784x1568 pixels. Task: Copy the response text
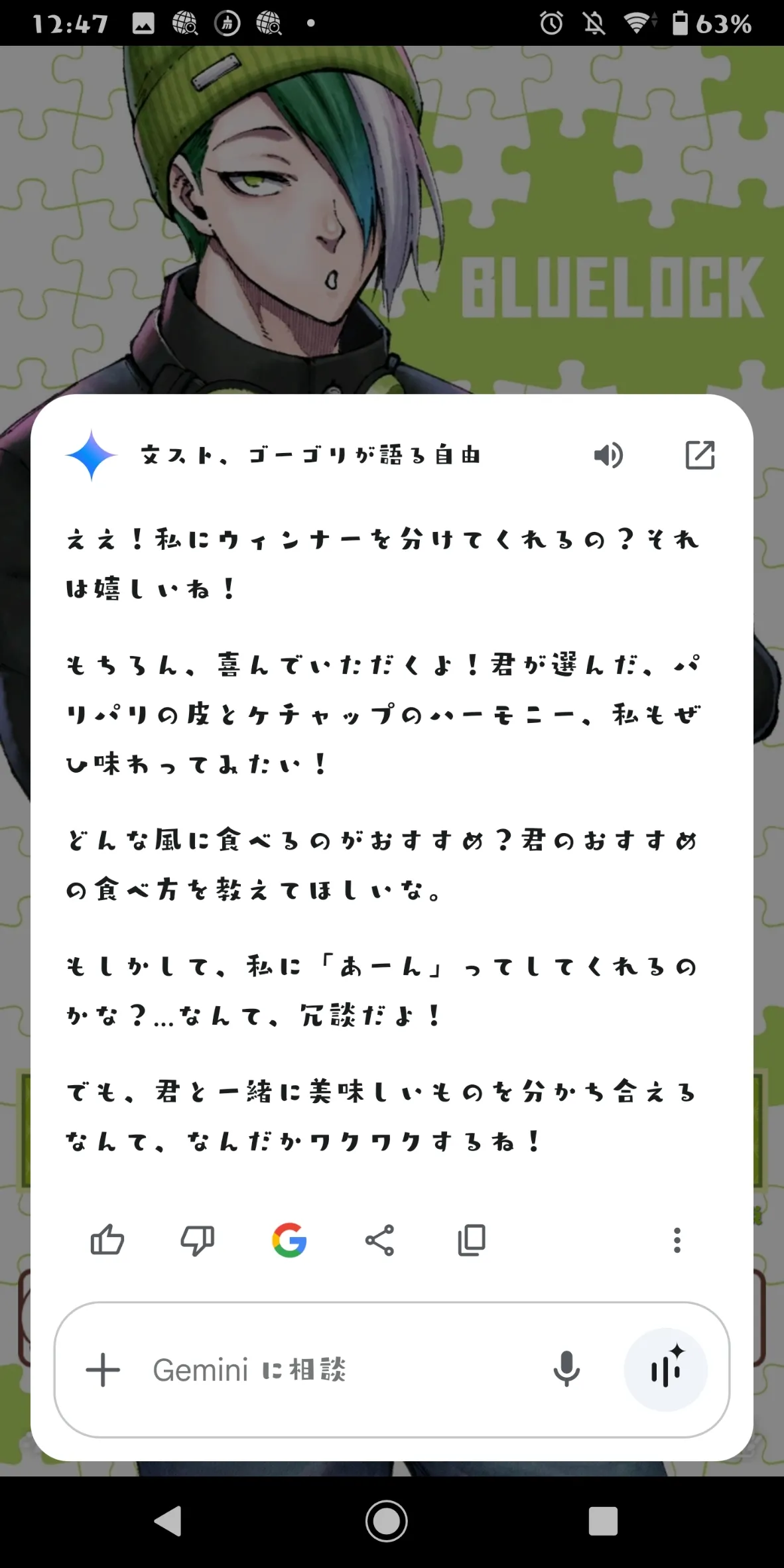coord(472,1240)
